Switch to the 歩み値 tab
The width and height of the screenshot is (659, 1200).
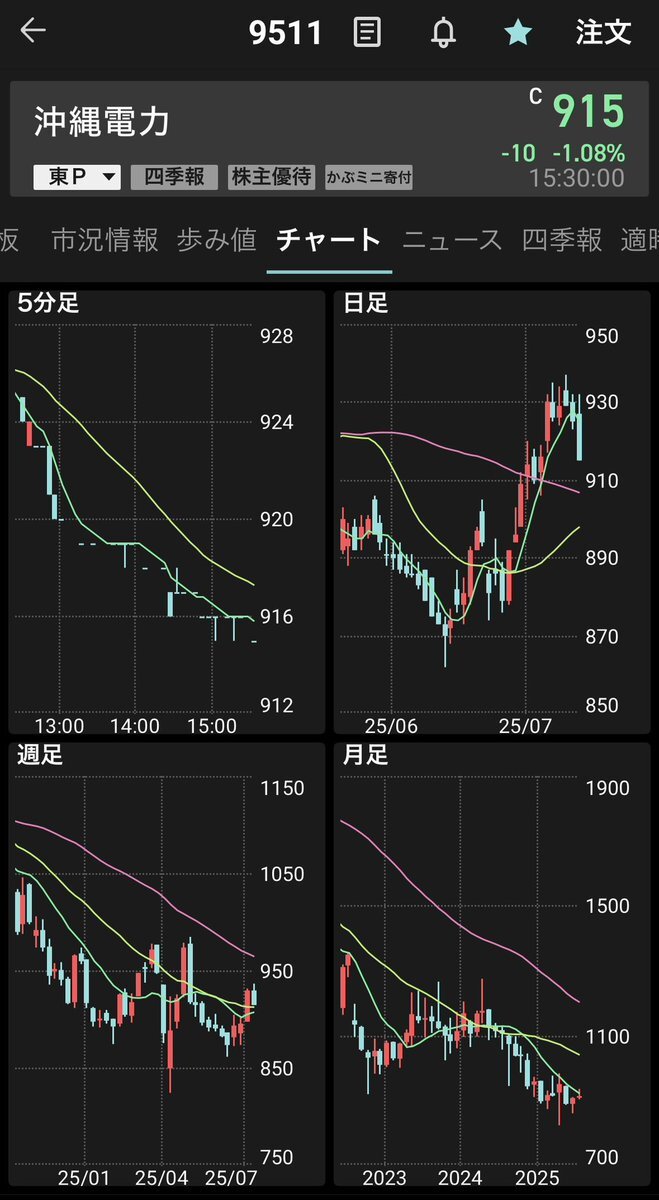pyautogui.click(x=217, y=240)
